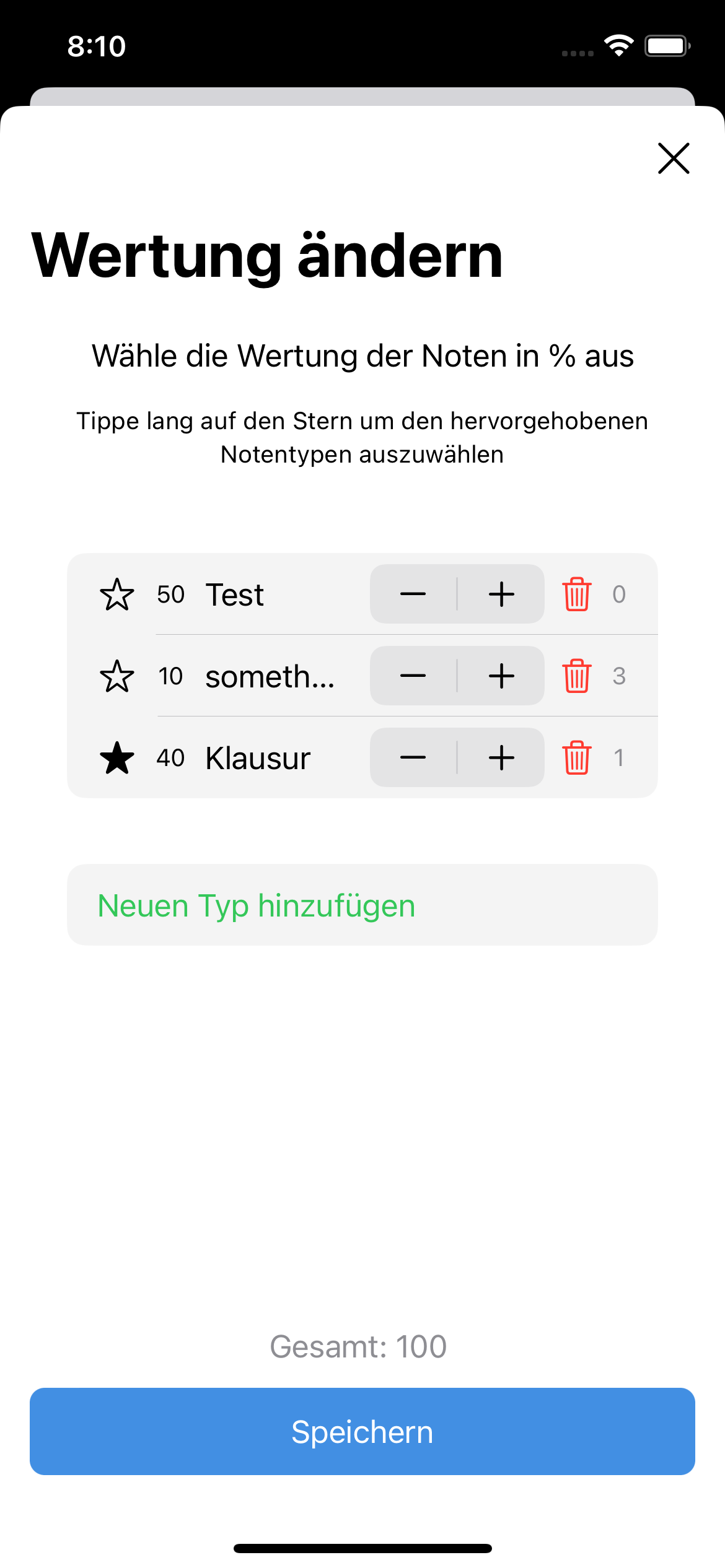This screenshot has width=725, height=1568.
Task: Decrease the Klausur weighting
Action: coord(413,758)
